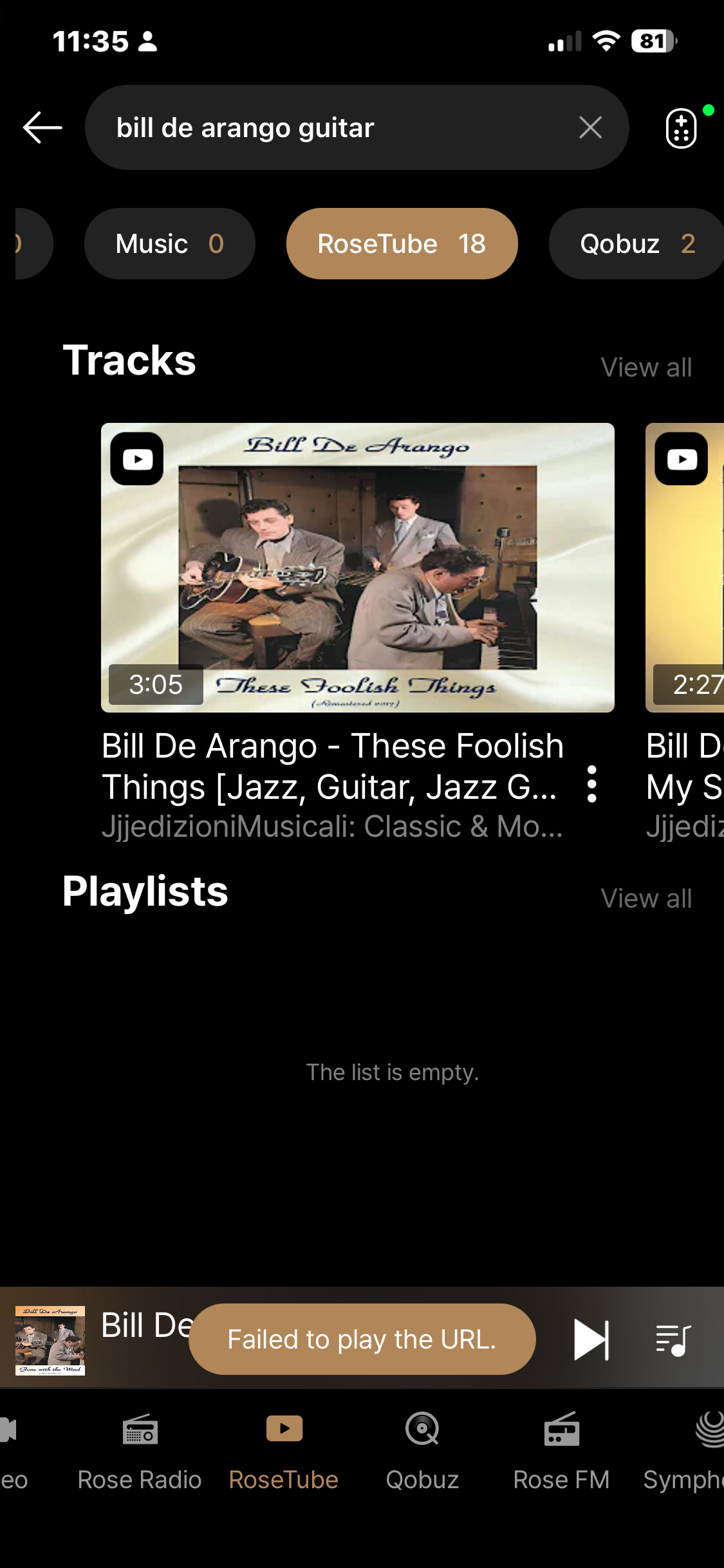The height and width of the screenshot is (1568, 724).
Task: Open the play queue list
Action: [673, 1339]
